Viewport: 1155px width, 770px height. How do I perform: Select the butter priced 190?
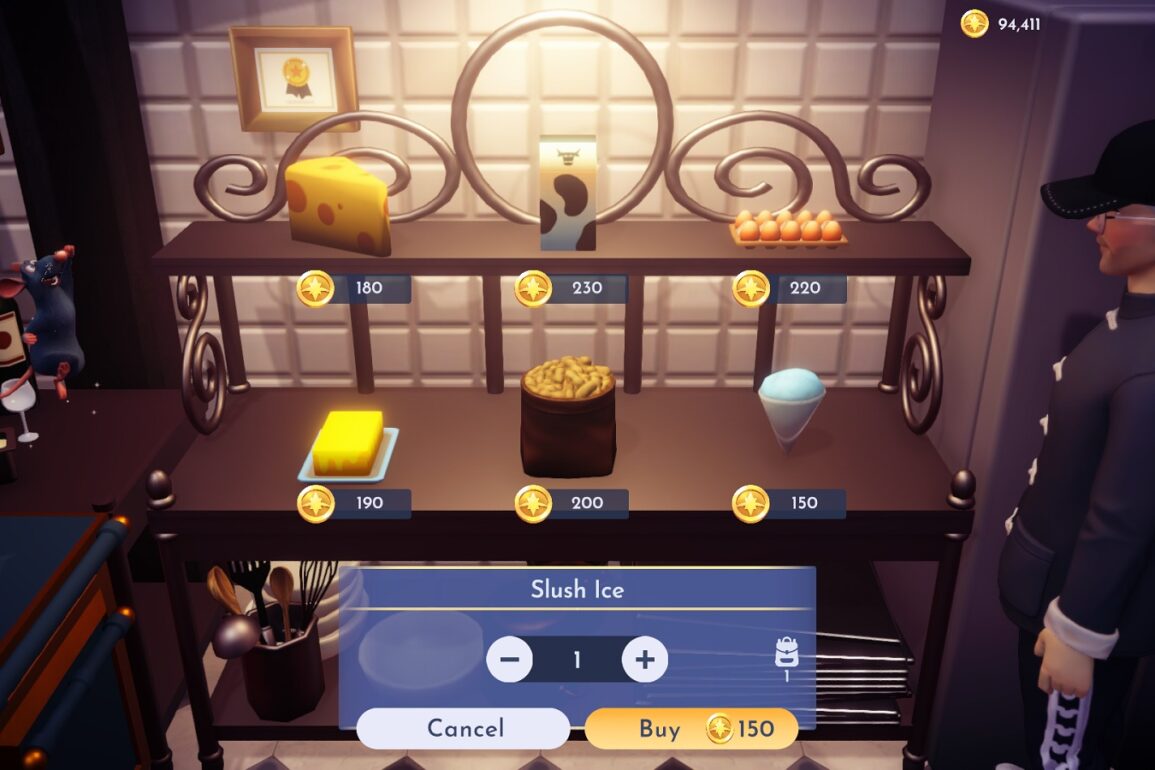coord(347,445)
